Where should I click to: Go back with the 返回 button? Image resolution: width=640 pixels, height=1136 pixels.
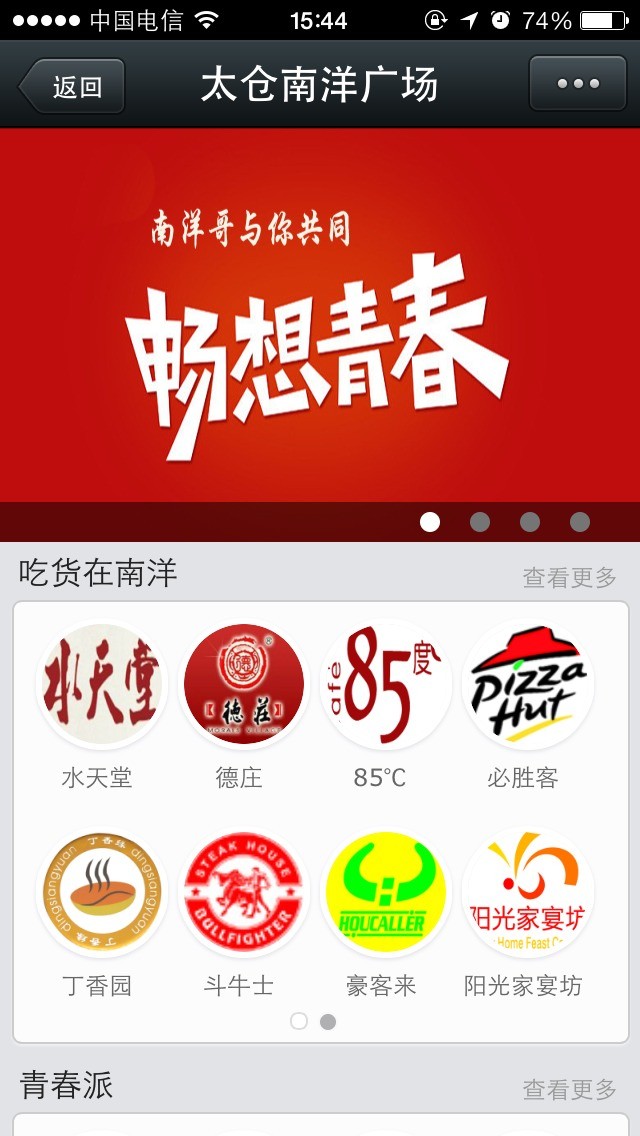tap(72, 86)
